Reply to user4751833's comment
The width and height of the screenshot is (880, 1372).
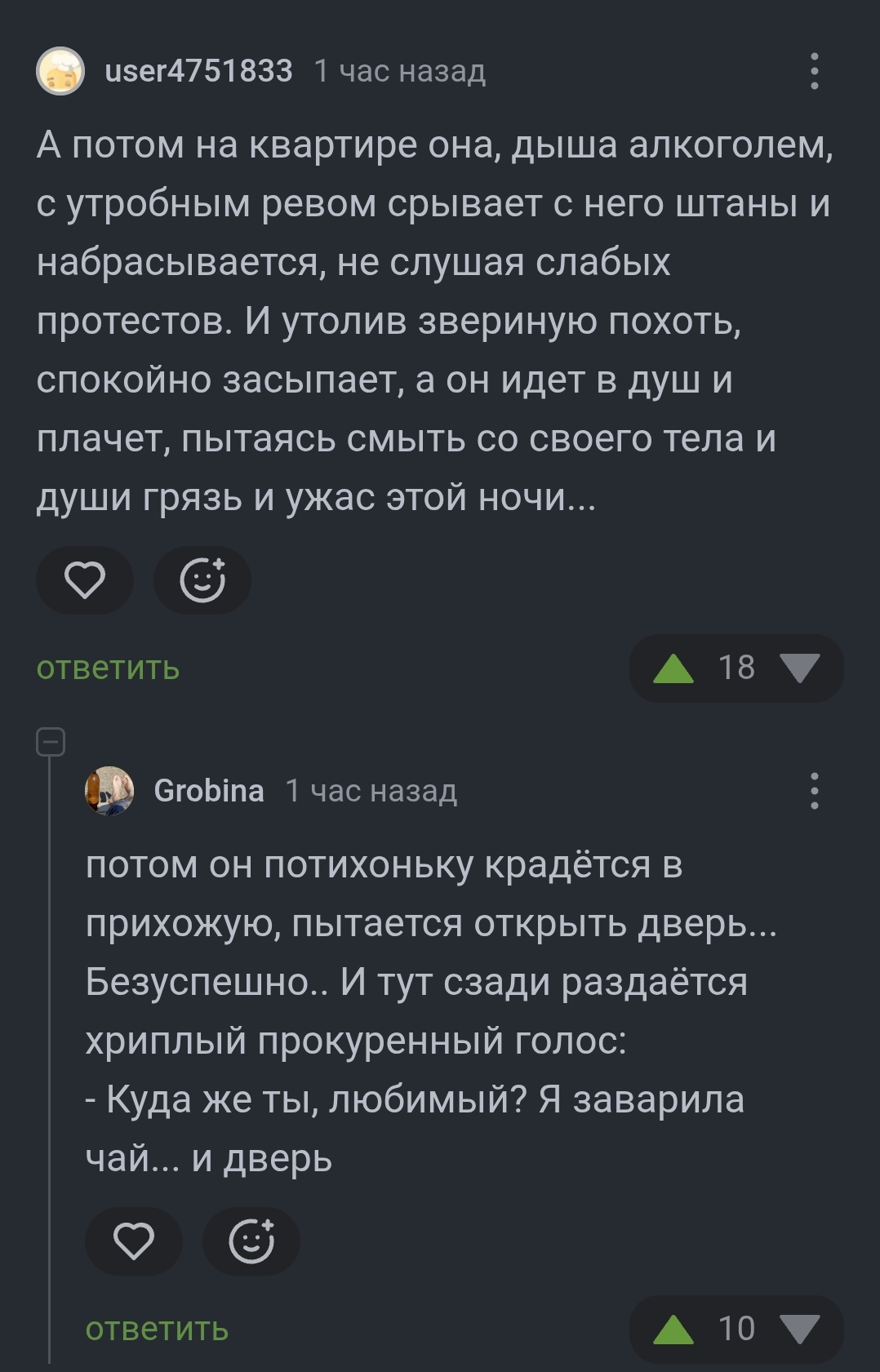click(108, 668)
